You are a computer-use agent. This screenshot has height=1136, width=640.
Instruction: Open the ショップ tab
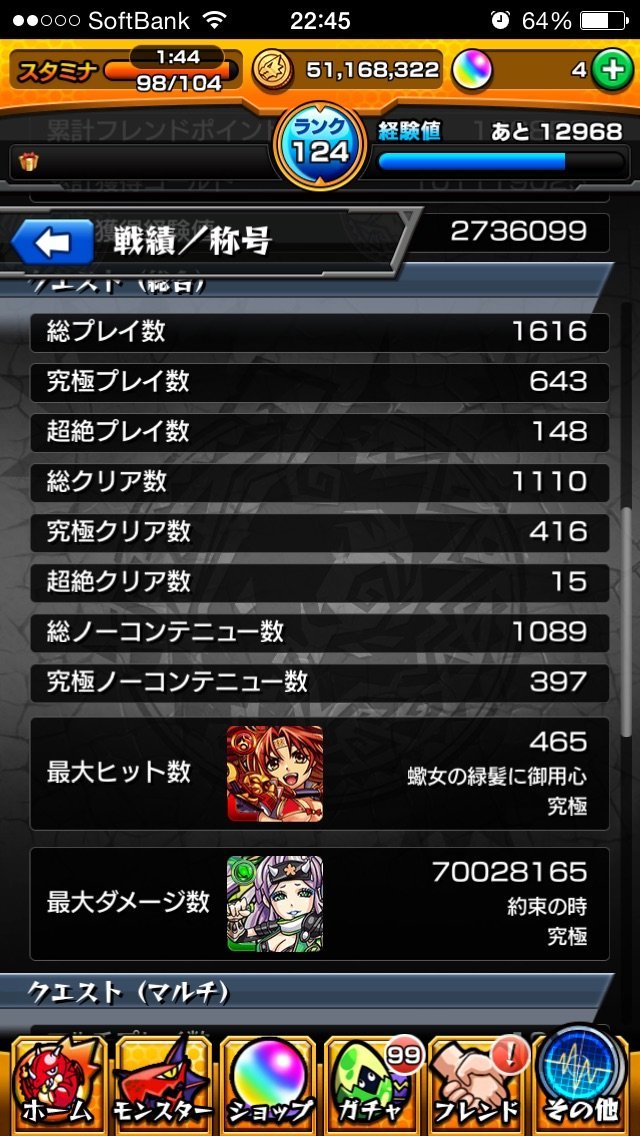pos(267,1084)
